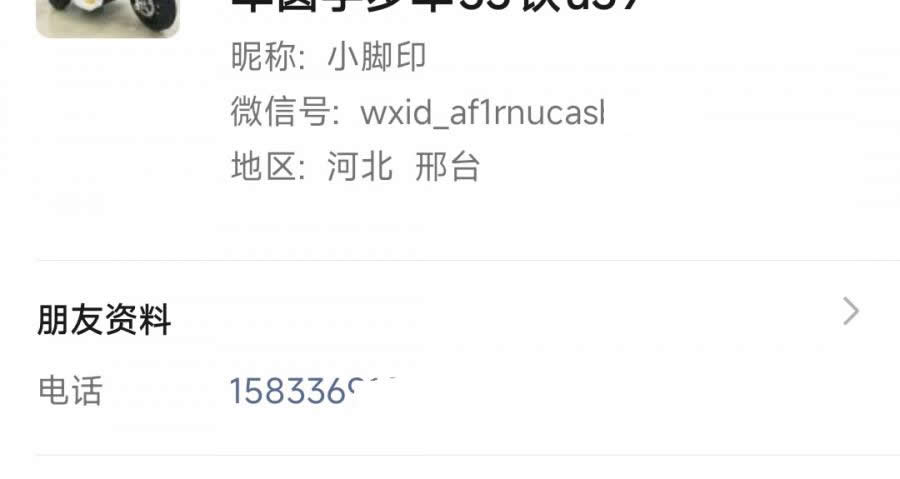Screen dimensions: 900x479
Task: View the contact's profile picture
Action: (x=108, y=17)
